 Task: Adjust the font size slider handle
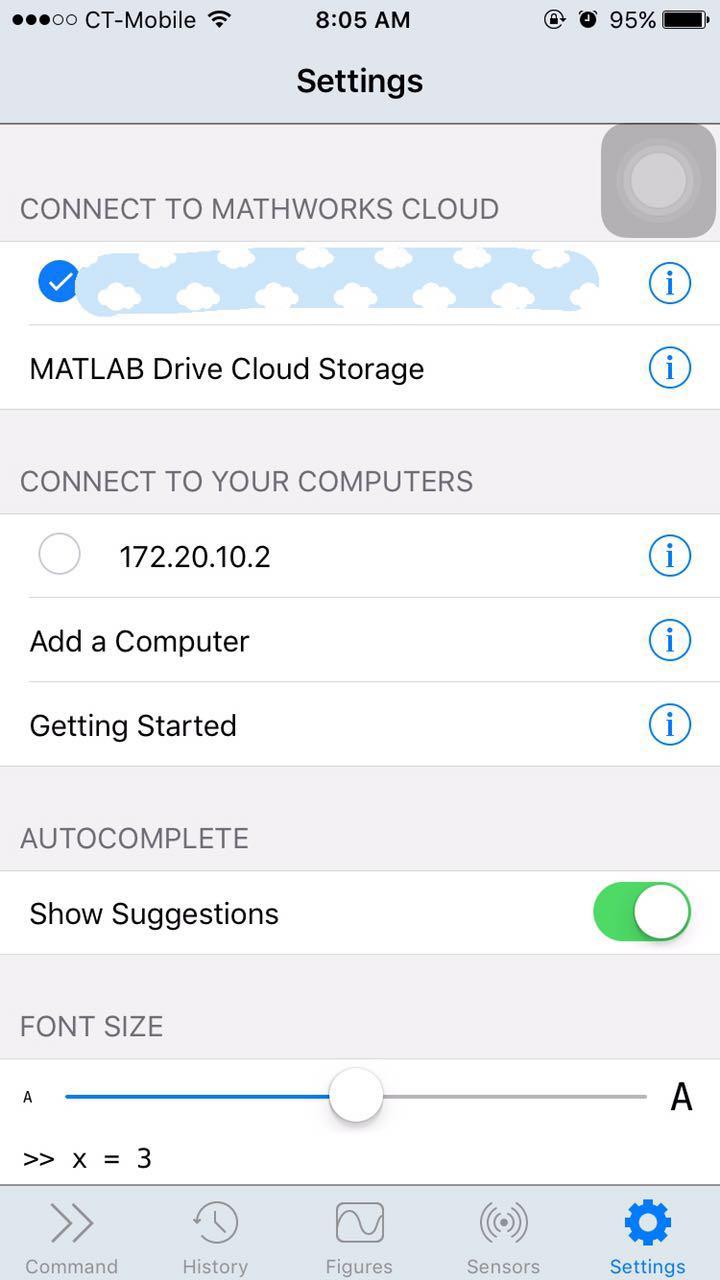pyautogui.click(x=356, y=1095)
